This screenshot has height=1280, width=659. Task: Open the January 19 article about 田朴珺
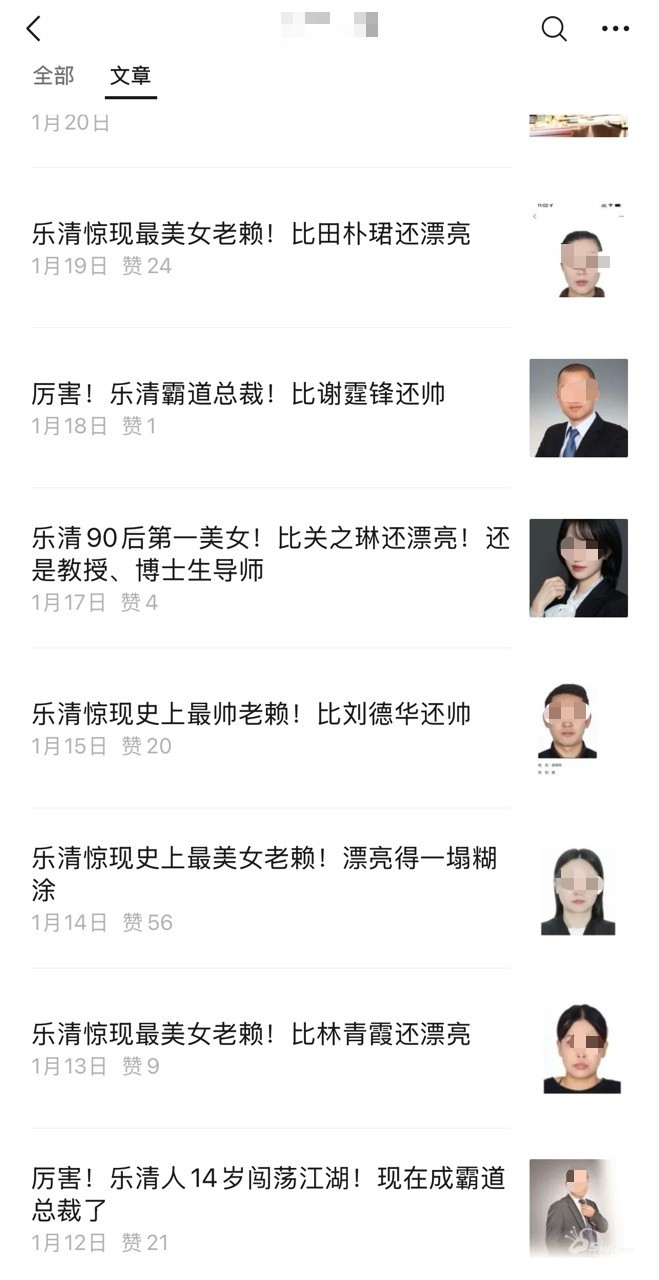point(251,234)
